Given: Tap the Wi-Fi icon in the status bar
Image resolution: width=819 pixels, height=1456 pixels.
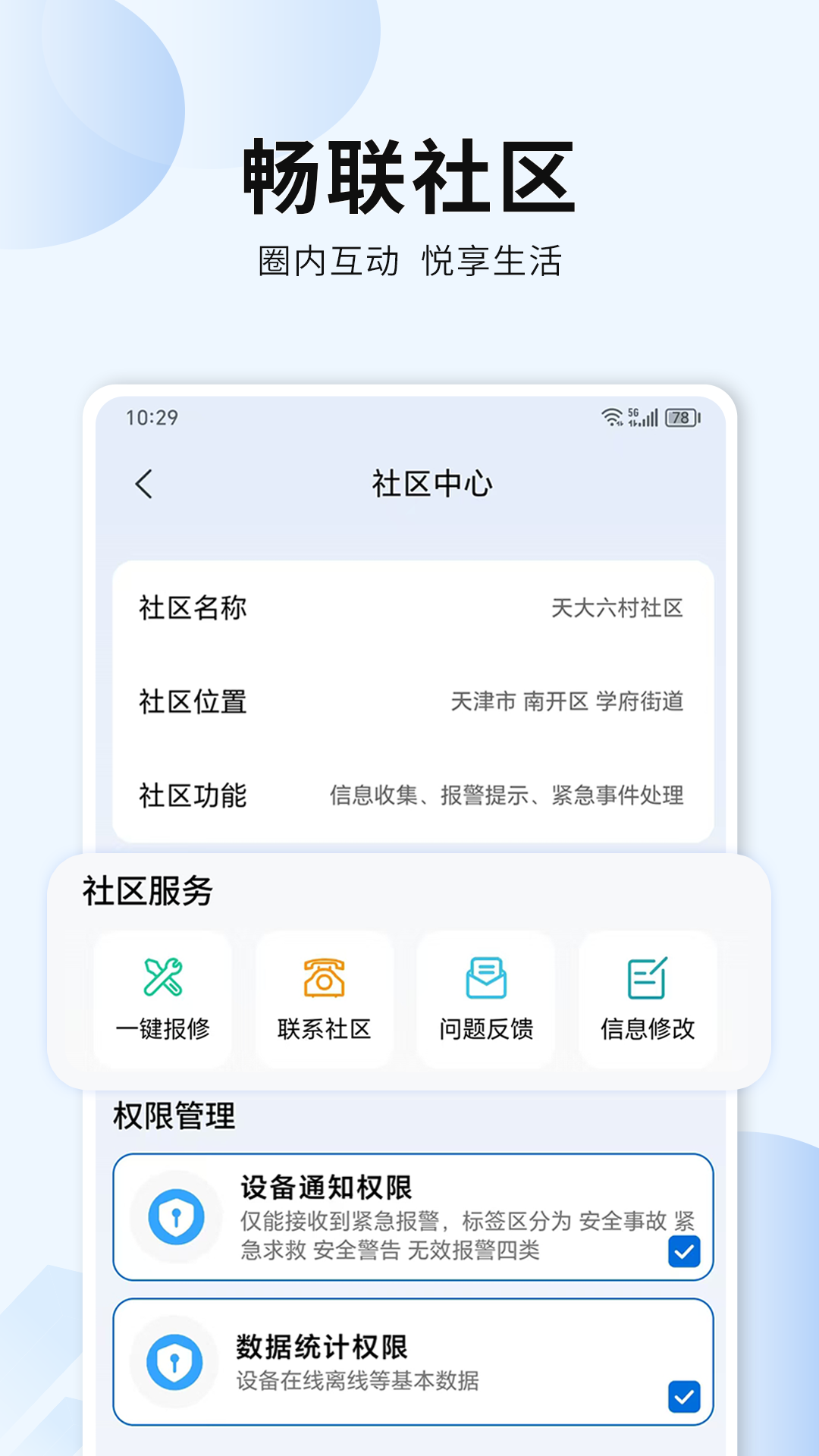Looking at the screenshot, I should pos(611,417).
